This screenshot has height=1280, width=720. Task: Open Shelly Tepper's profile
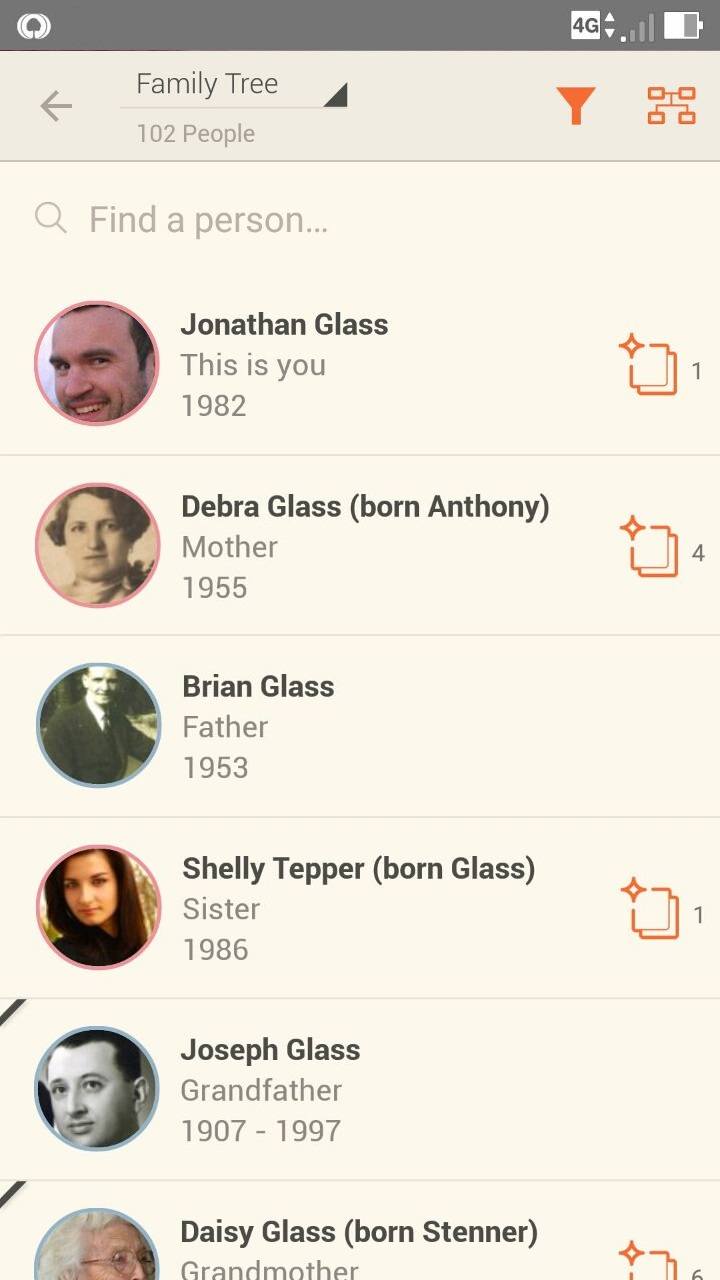click(x=360, y=908)
